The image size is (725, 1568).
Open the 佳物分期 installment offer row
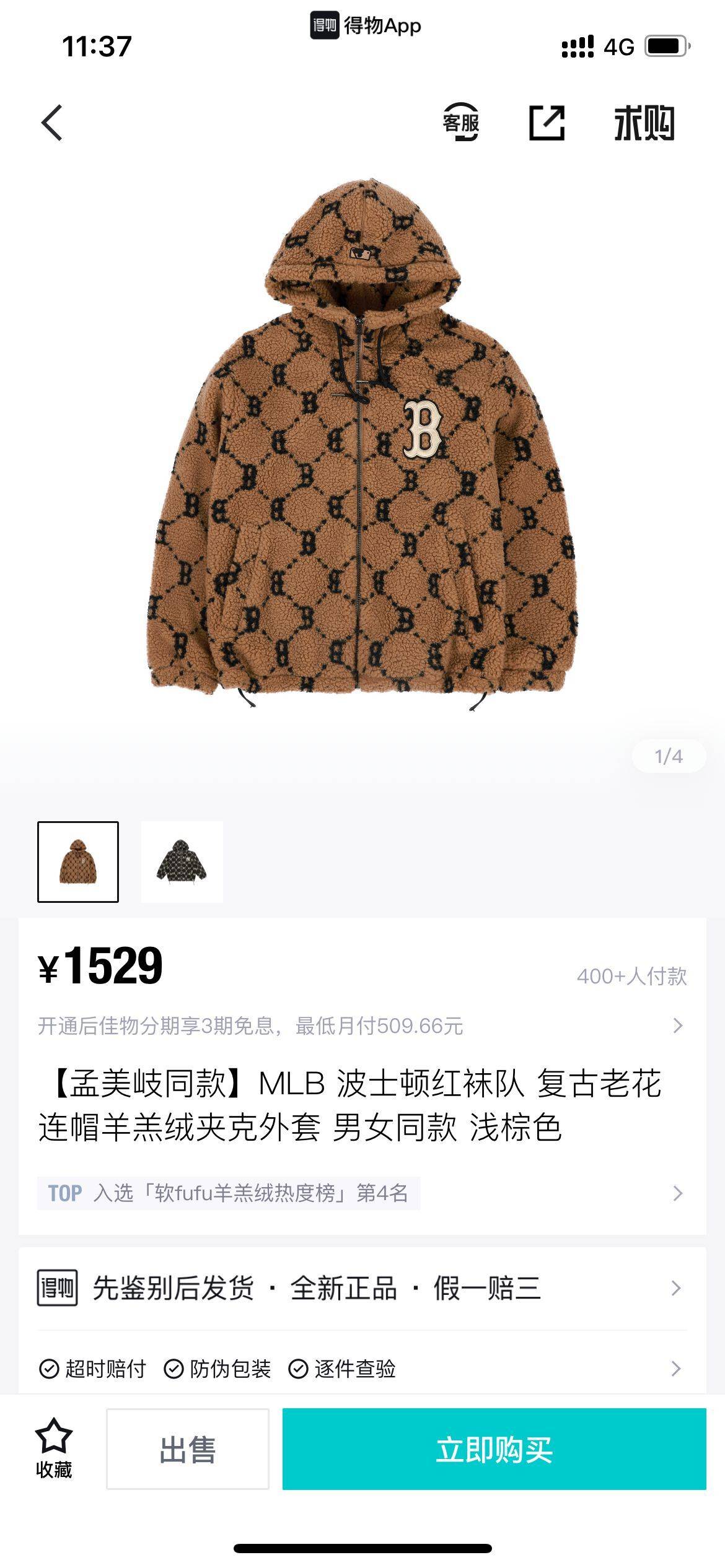(361, 1026)
